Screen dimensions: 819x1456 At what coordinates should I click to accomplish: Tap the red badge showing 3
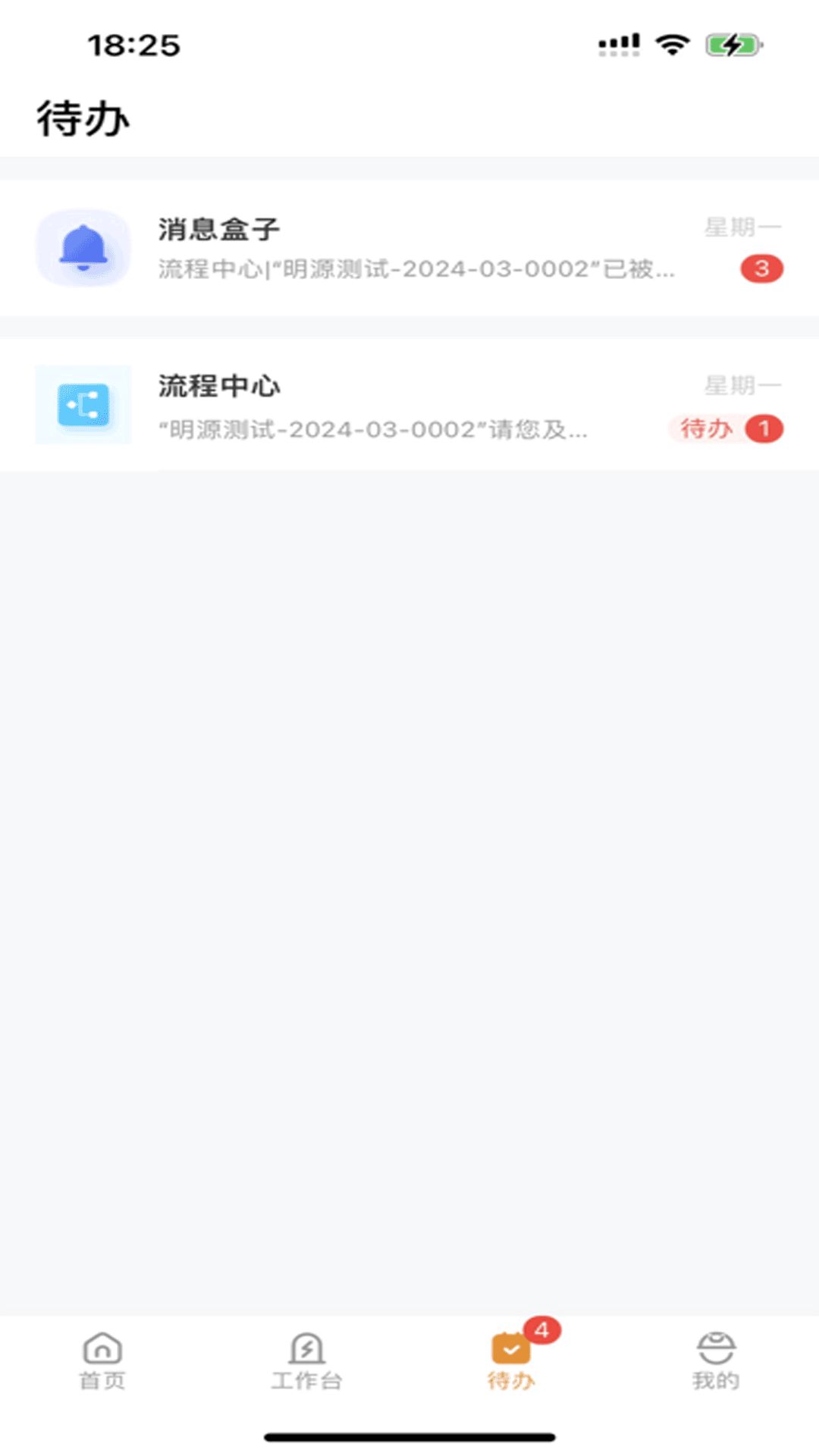point(762,268)
